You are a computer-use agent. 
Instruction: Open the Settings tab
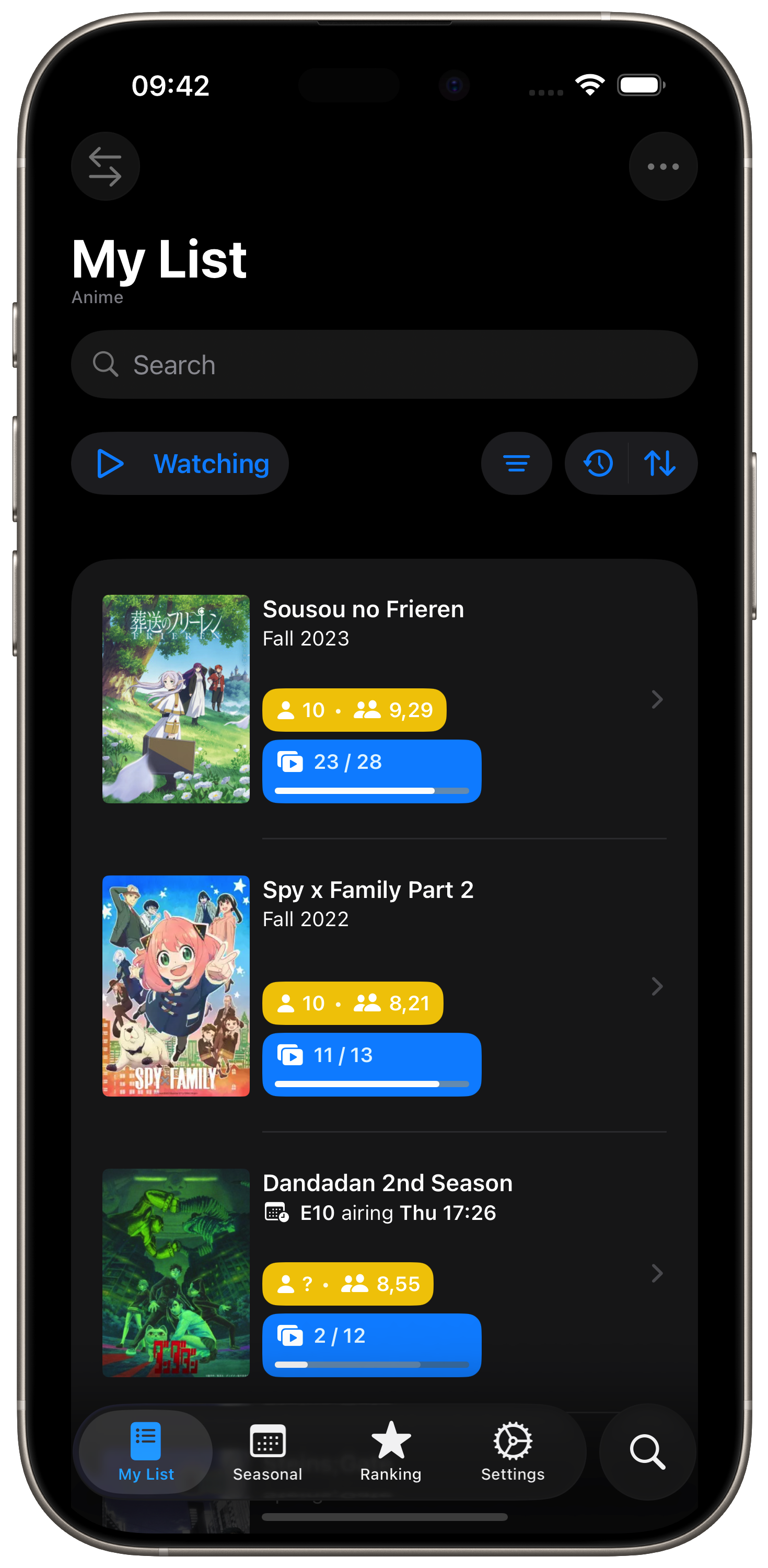click(513, 1451)
